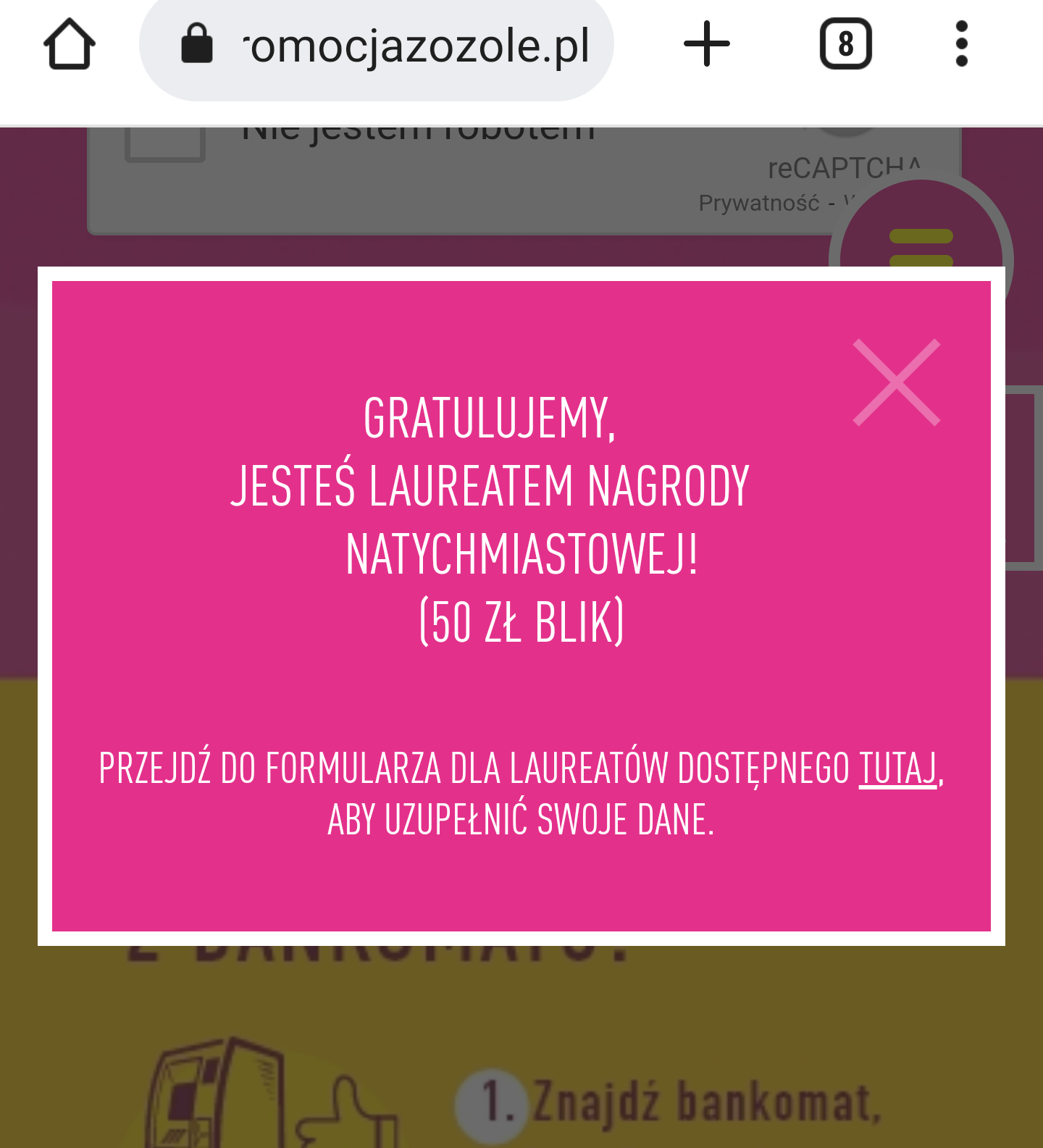Image resolution: width=1043 pixels, height=1148 pixels.
Task: Open a new browser tab
Action: [706, 45]
